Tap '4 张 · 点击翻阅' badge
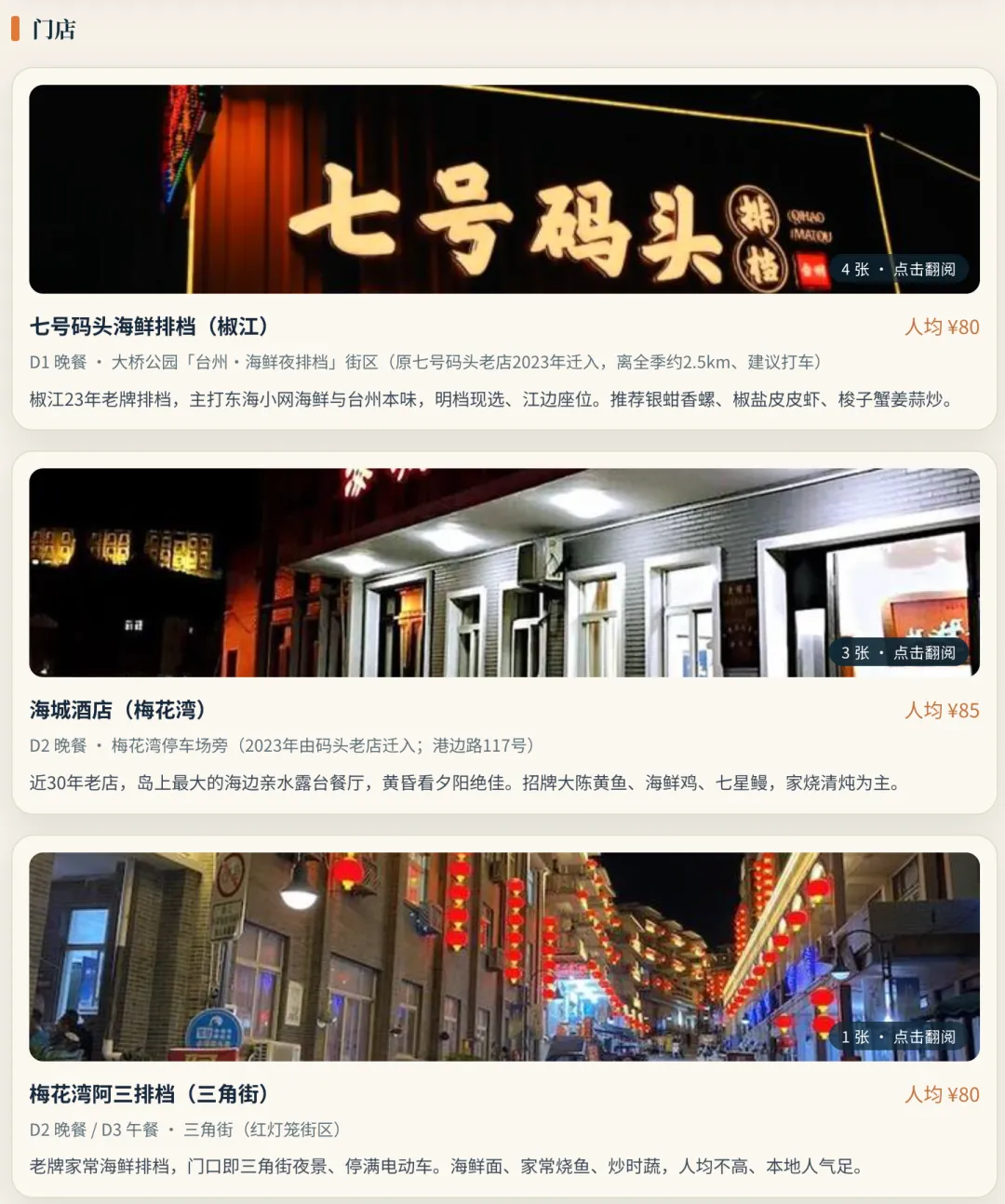This screenshot has height=1204, width=1005. tap(898, 270)
